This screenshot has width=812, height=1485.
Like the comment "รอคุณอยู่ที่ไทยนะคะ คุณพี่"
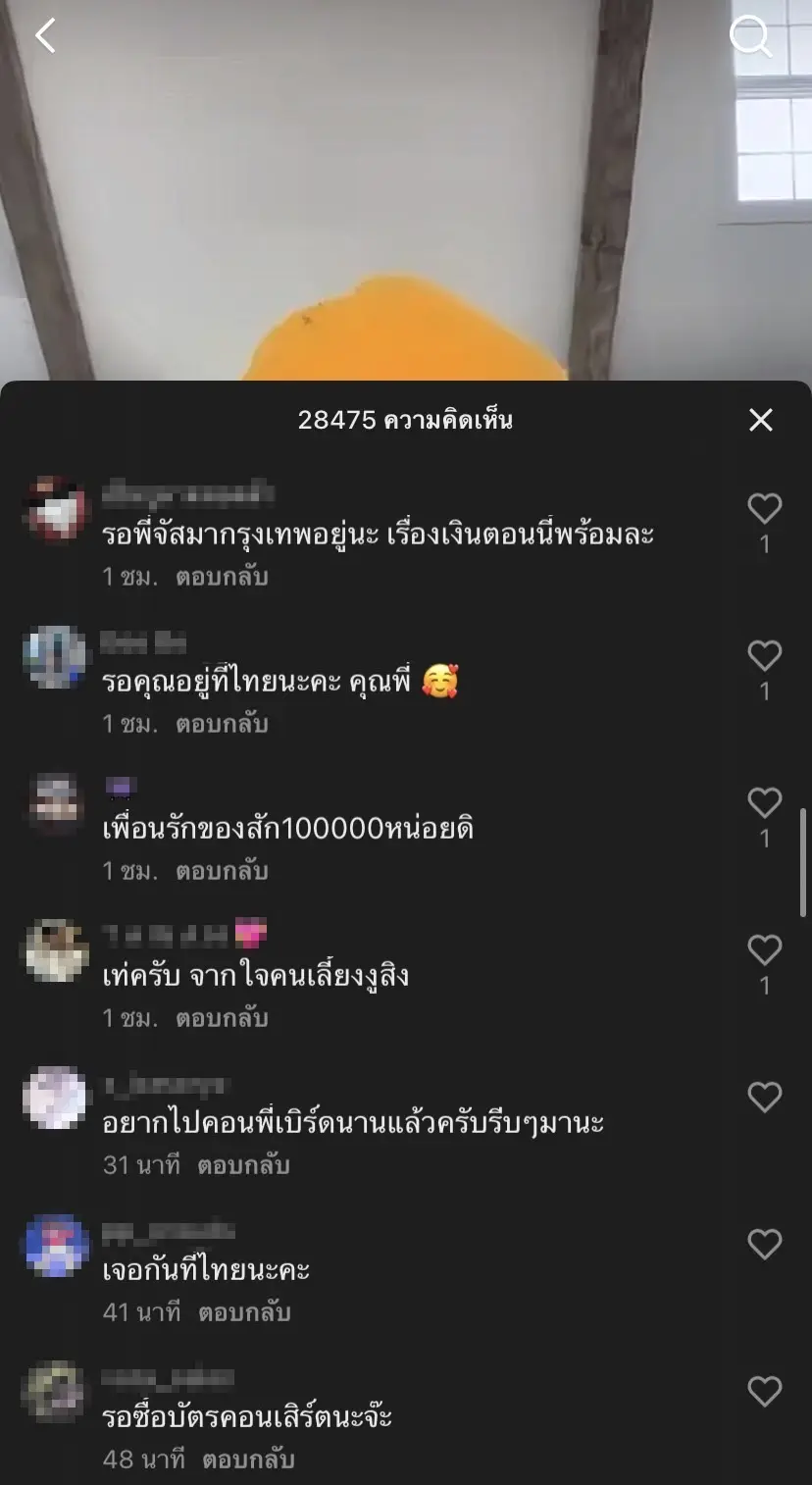click(765, 656)
